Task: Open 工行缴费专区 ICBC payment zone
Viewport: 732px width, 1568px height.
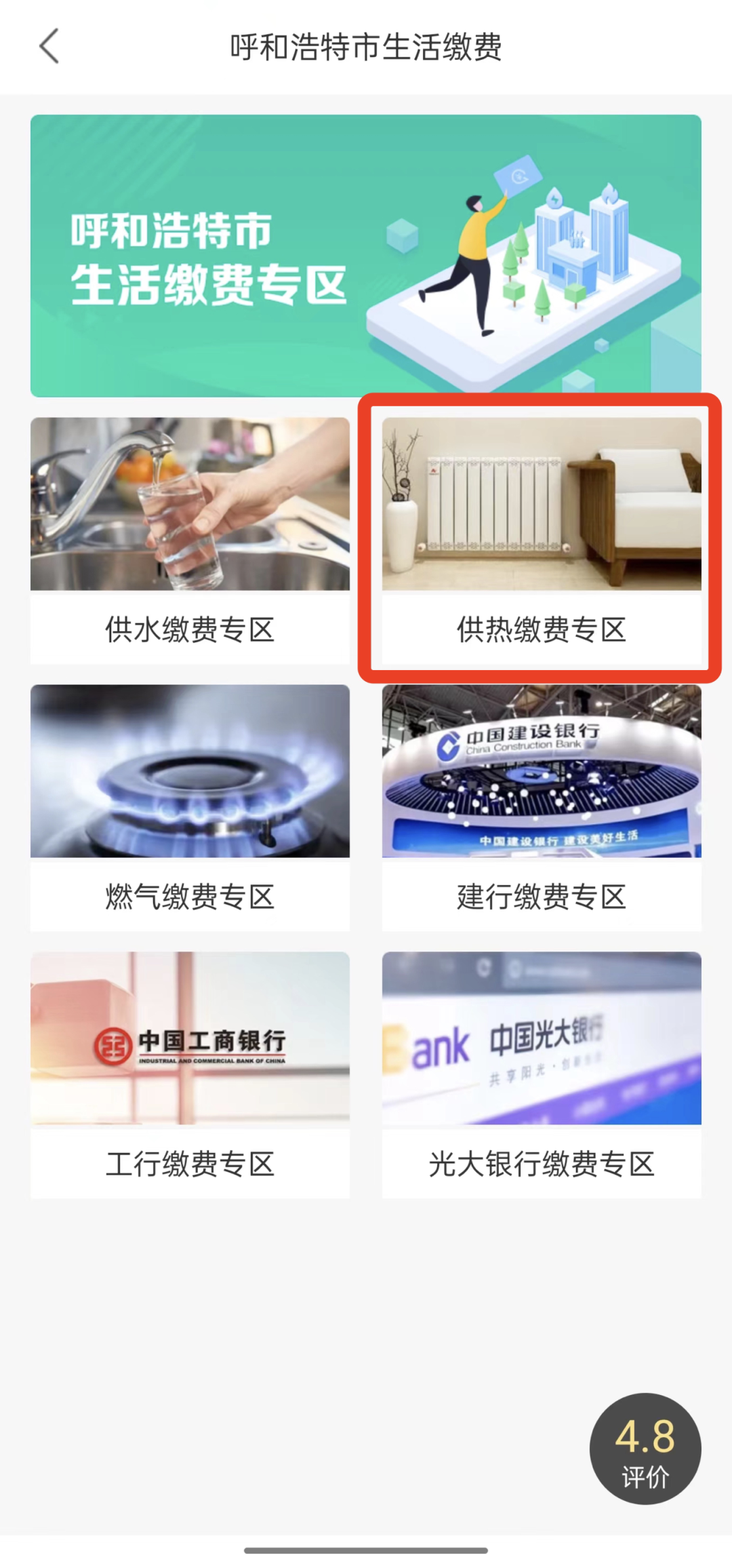Action: 190,1074
